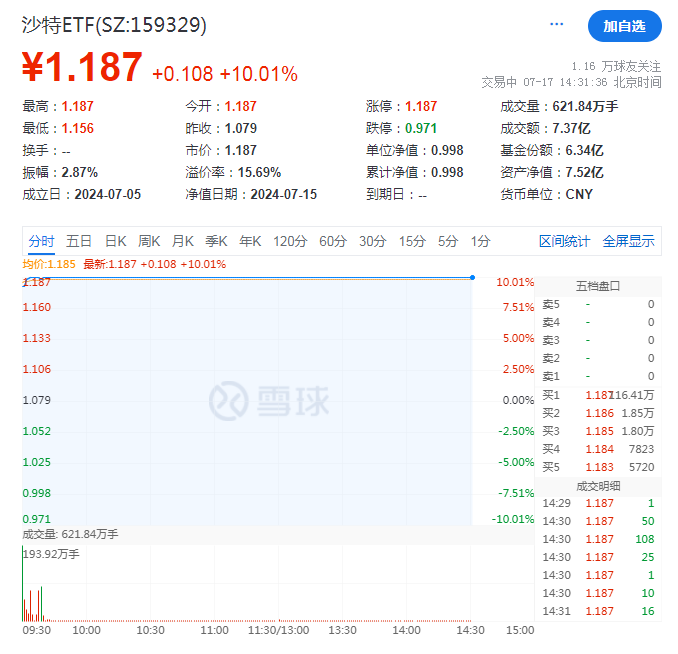Viewport: 678px width, 654px height.
Task: Show the chart in 全屏显示 fullscreen
Action: (628, 241)
